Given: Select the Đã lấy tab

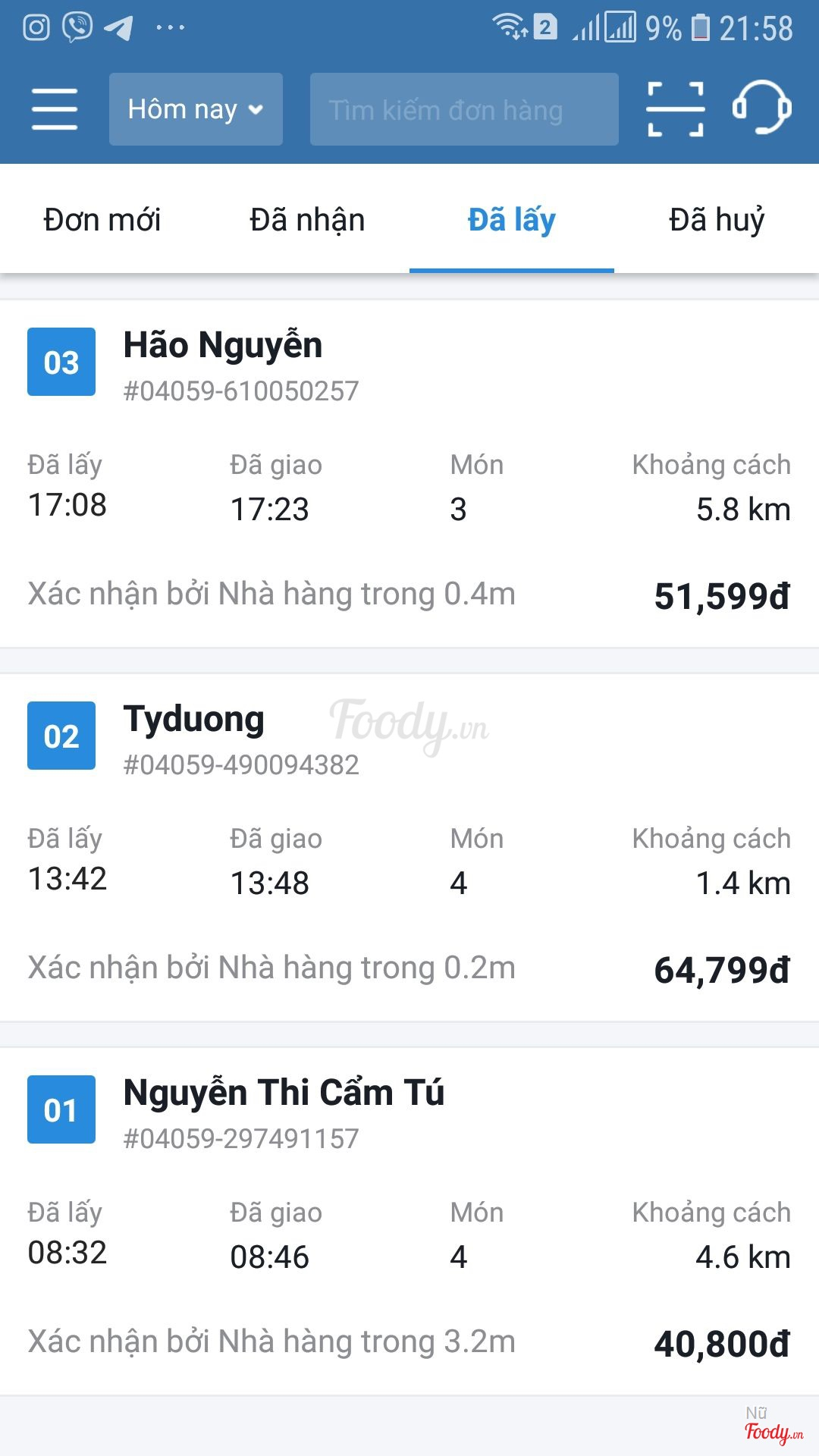Looking at the screenshot, I should click(512, 220).
